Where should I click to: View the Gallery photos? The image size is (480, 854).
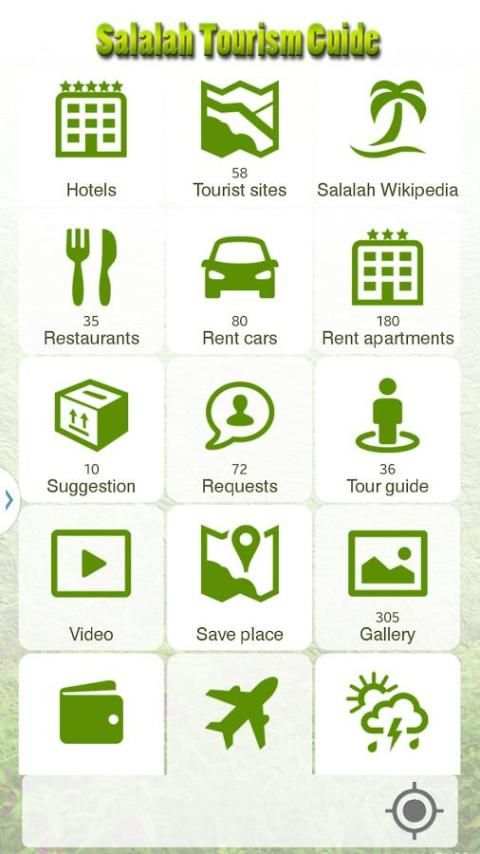[387, 578]
